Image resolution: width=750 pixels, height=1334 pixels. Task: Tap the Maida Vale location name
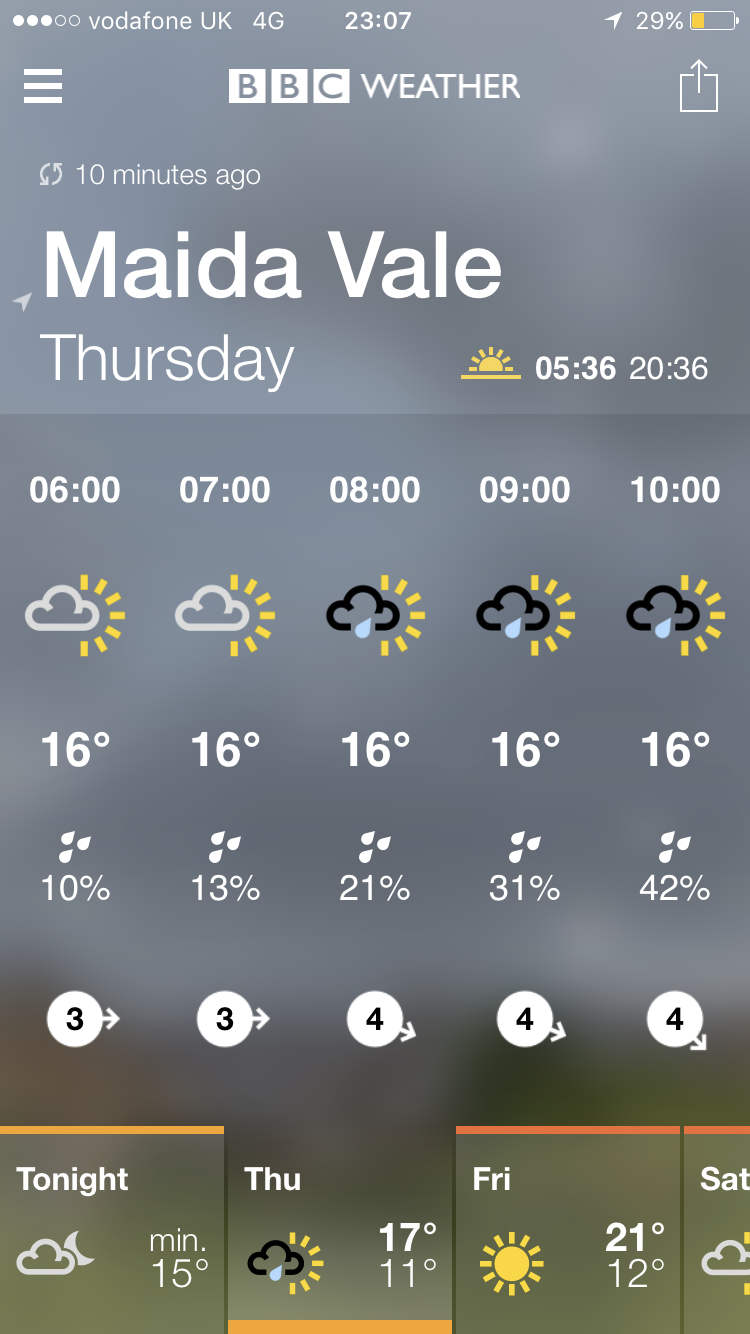(x=272, y=266)
